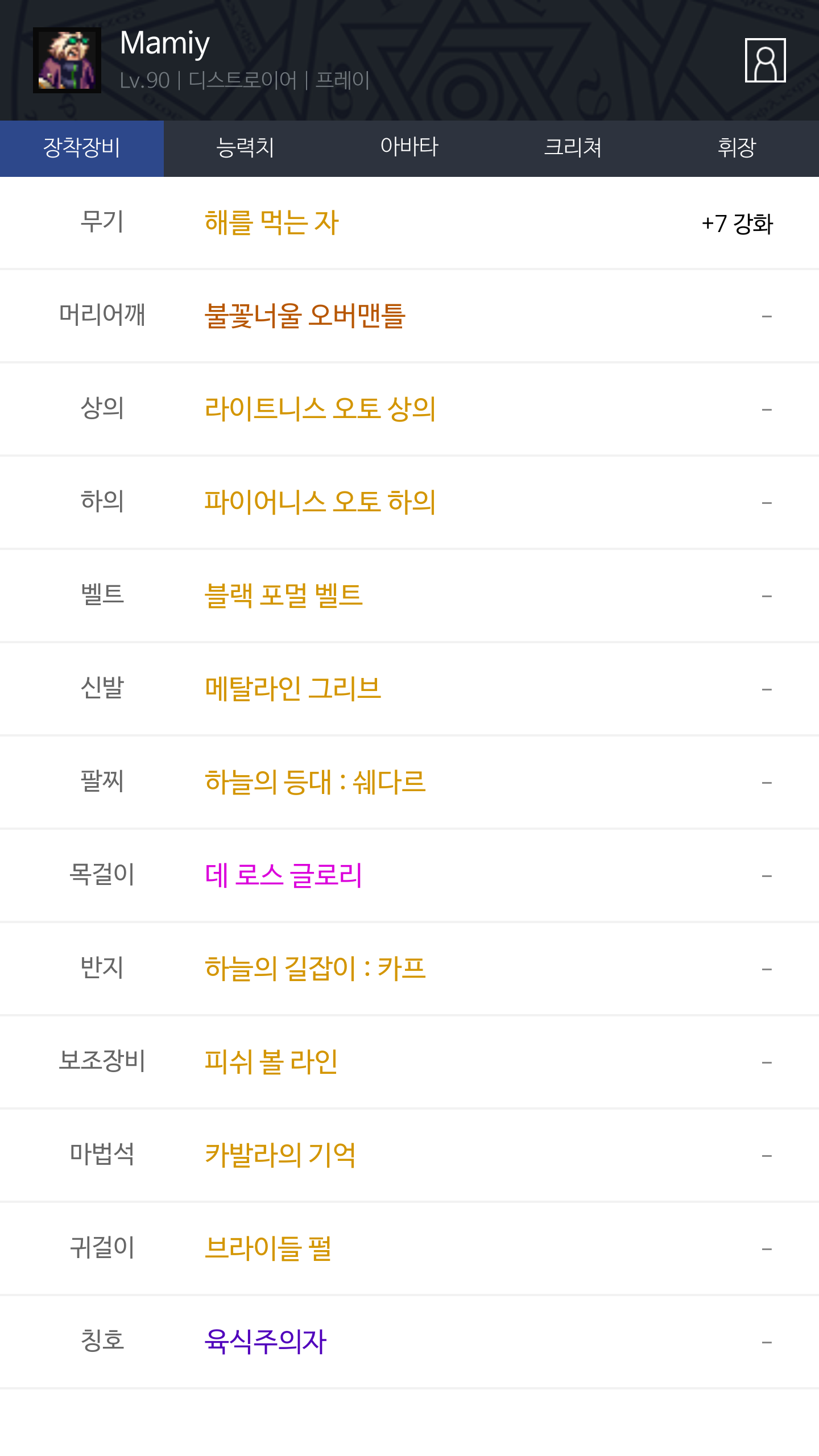View ring 하늘의 길잡이 : 카프
This screenshot has width=819, height=1456.
point(315,969)
